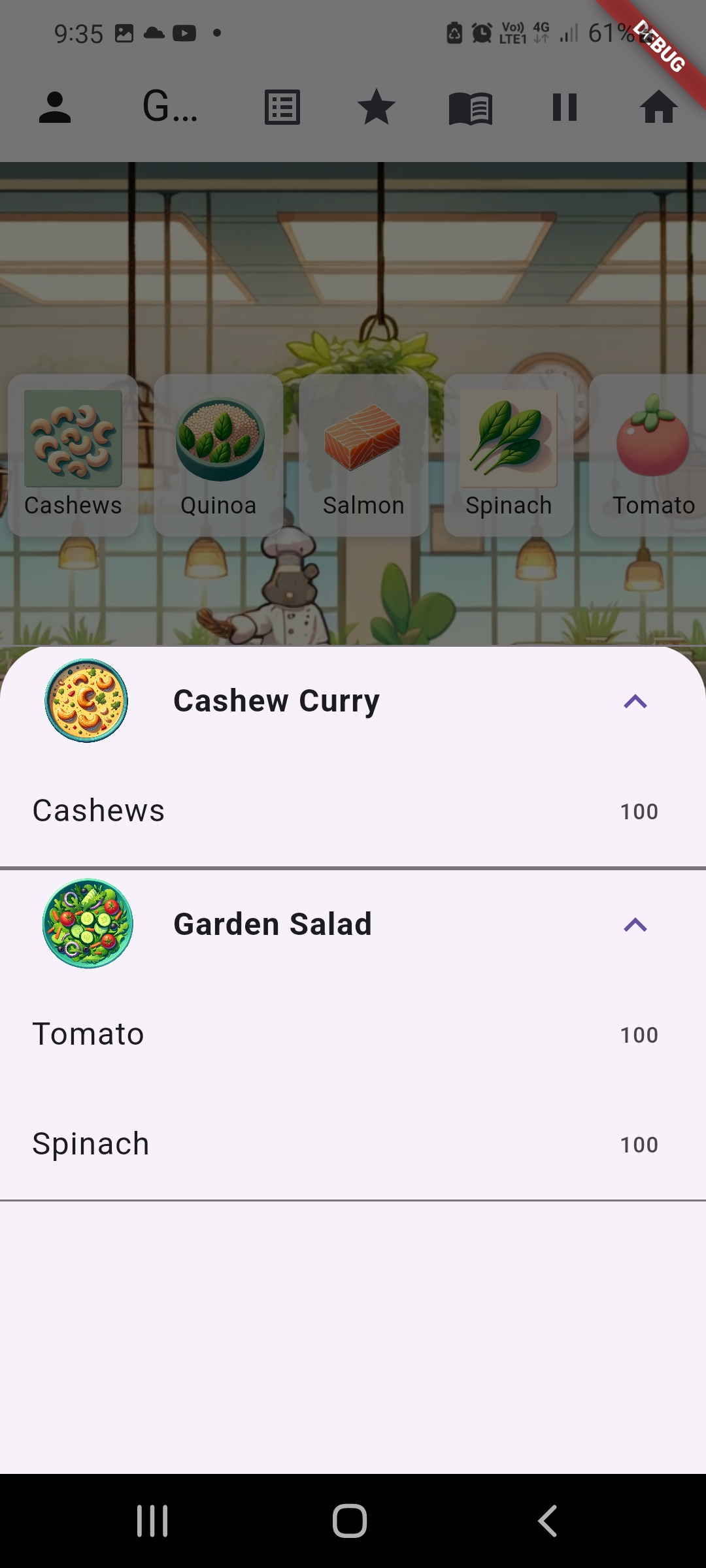Open favorites with the star icon
This screenshot has height=1568, width=706.
click(x=377, y=108)
